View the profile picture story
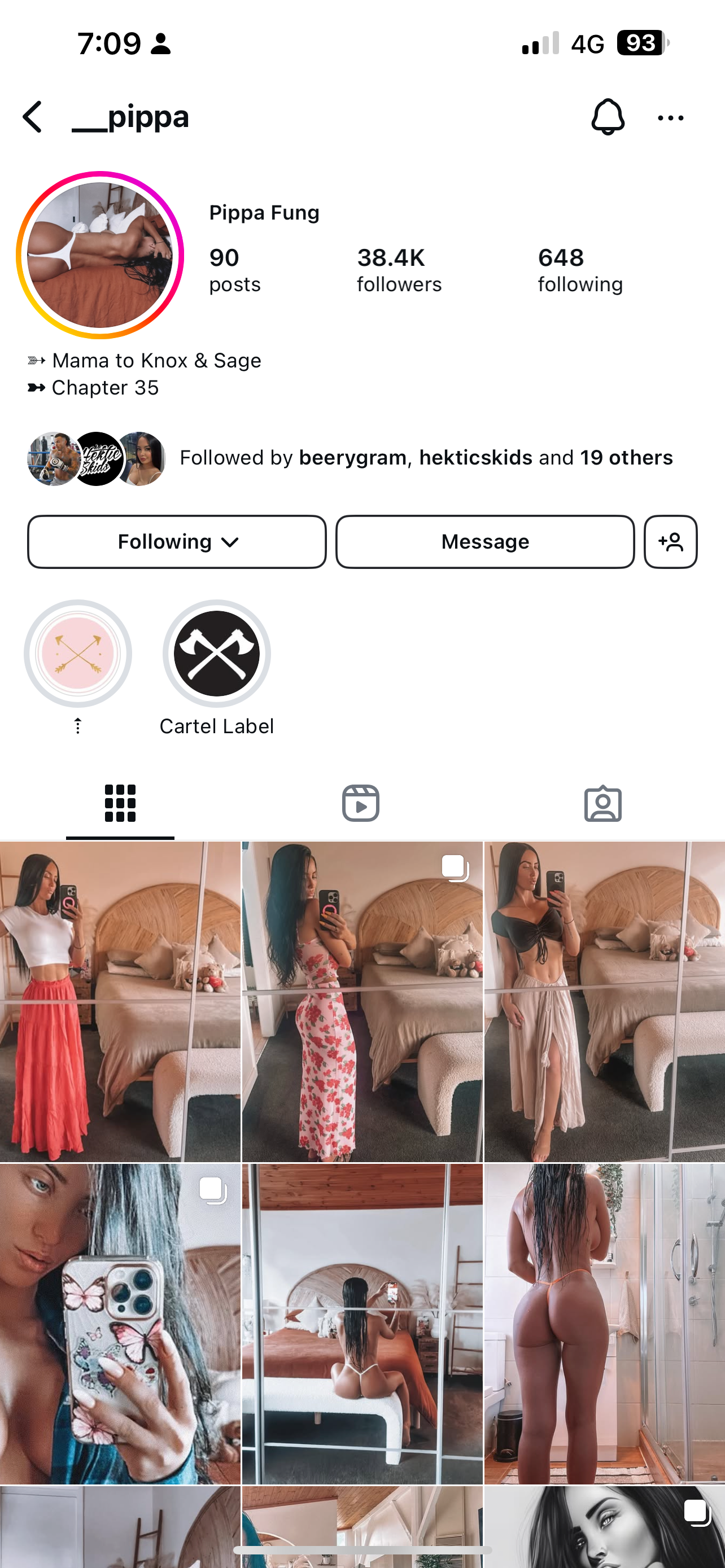The width and height of the screenshot is (725, 1568). coord(100,255)
